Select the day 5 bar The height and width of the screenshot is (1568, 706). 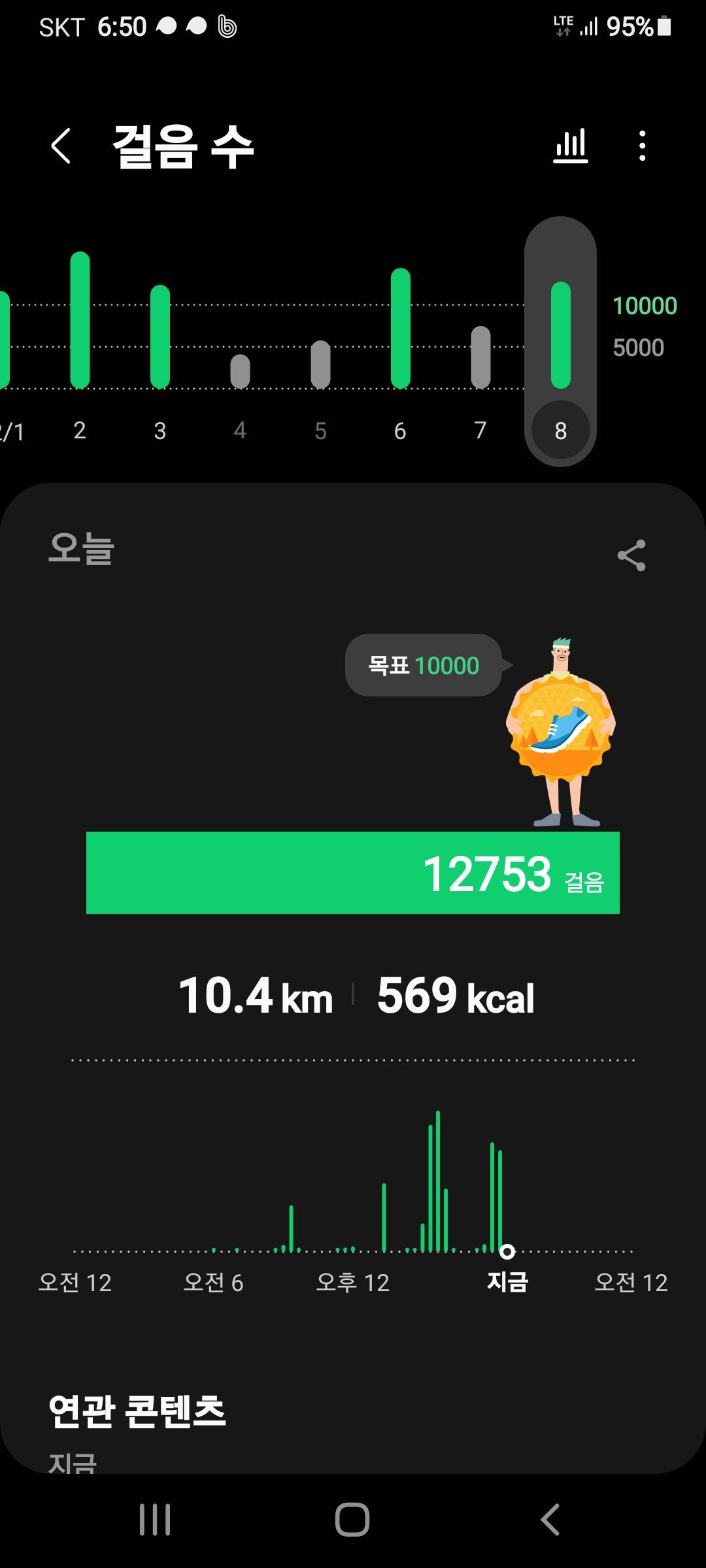pos(320,365)
